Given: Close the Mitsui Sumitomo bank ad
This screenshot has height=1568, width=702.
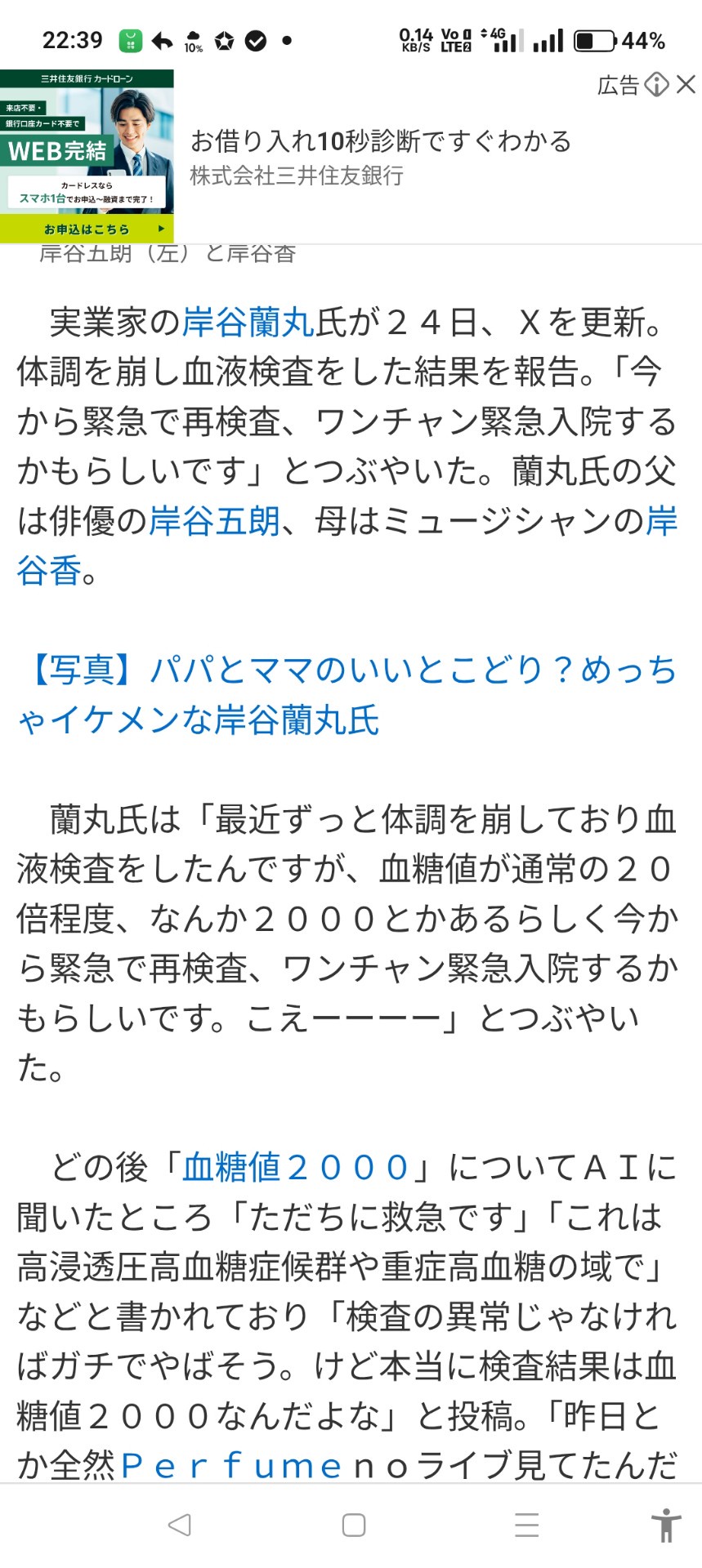Looking at the screenshot, I should point(686,84).
